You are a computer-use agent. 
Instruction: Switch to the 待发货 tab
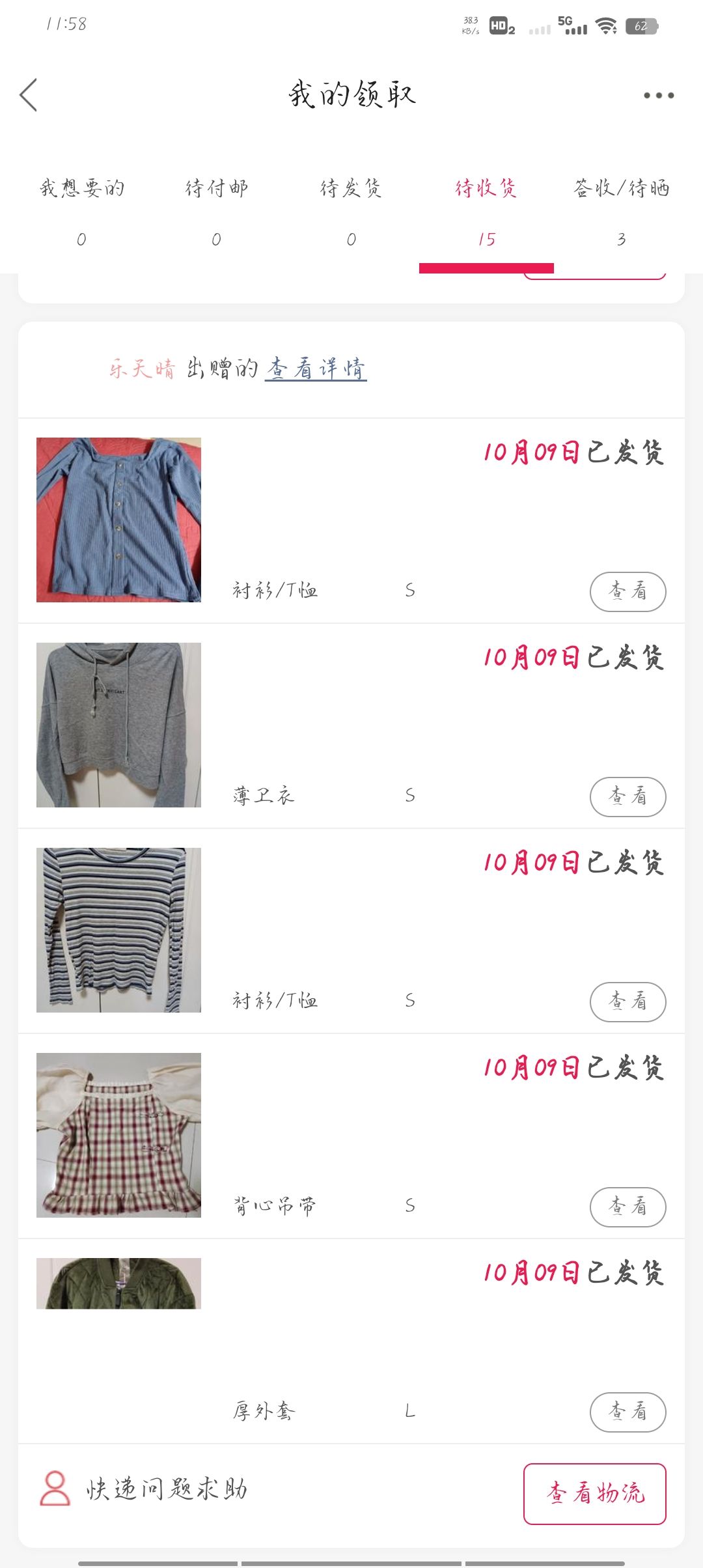[351, 212]
